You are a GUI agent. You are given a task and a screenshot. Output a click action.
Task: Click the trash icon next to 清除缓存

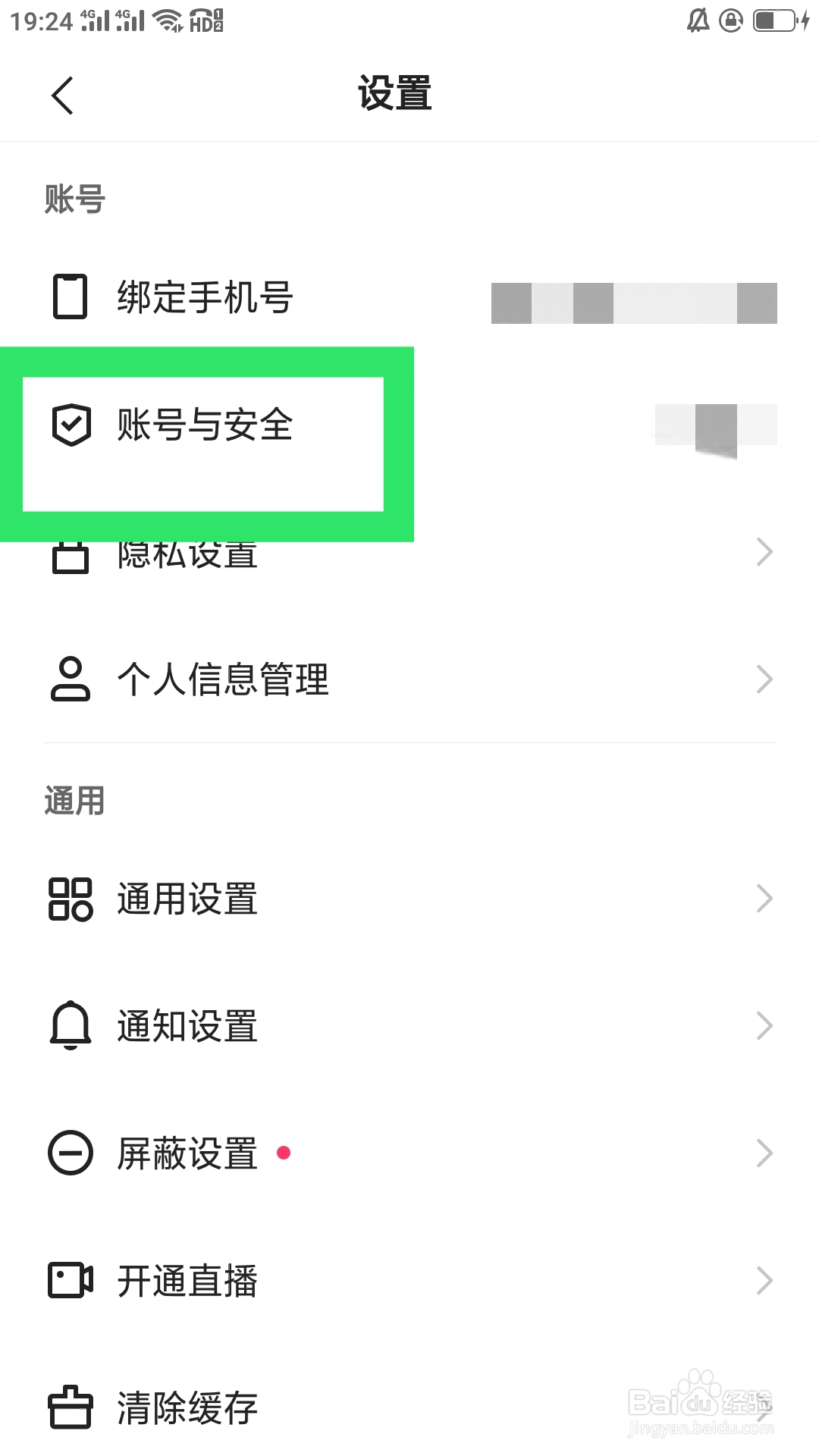tap(70, 1408)
